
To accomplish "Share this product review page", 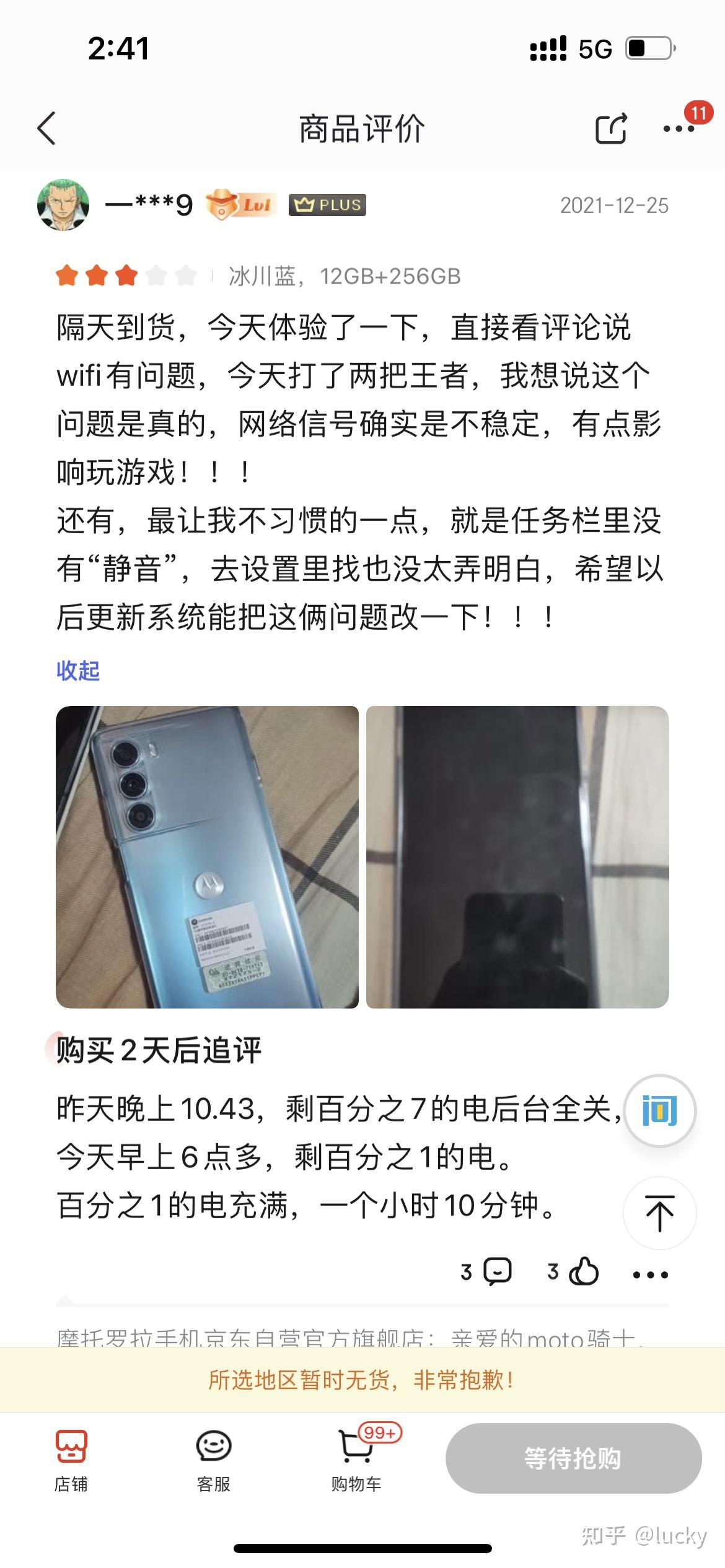I will tap(611, 129).
